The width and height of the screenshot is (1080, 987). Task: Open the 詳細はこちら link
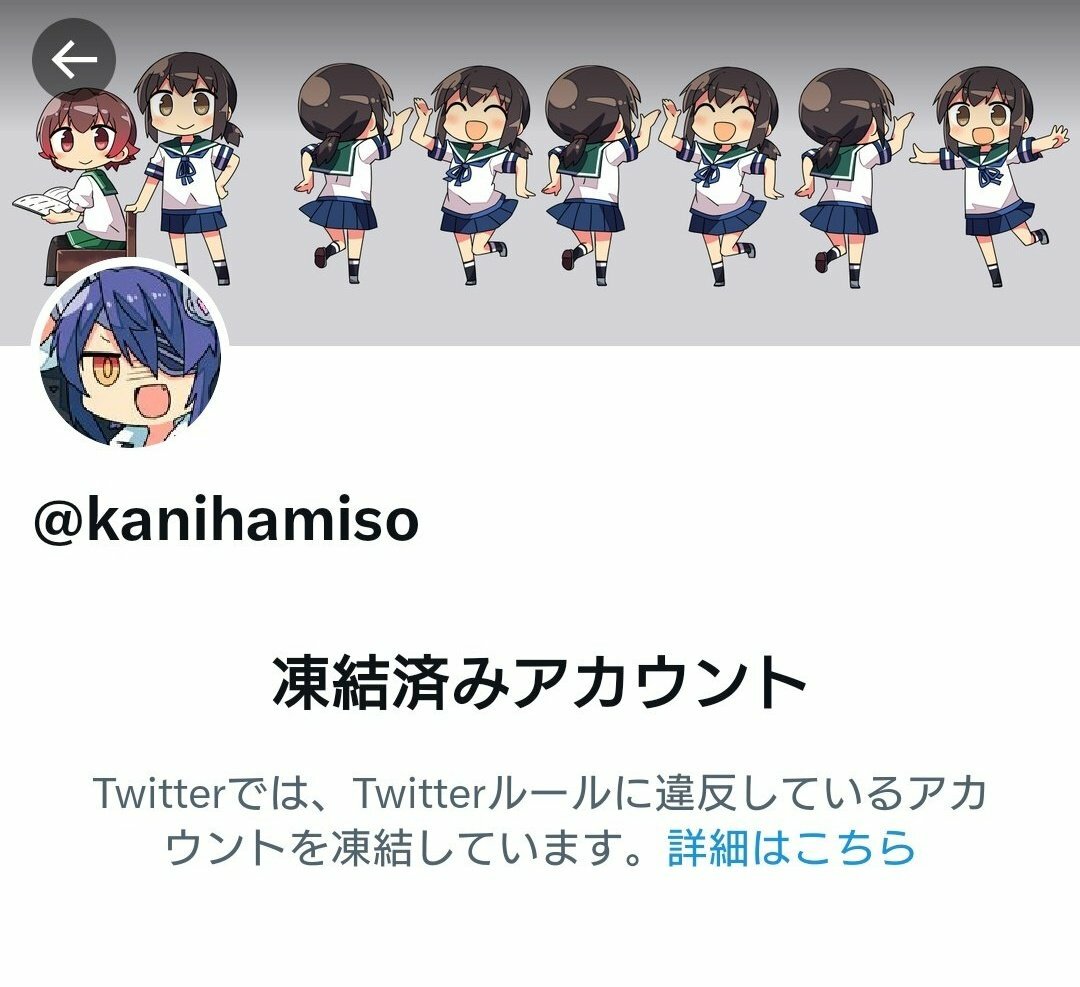click(x=791, y=848)
